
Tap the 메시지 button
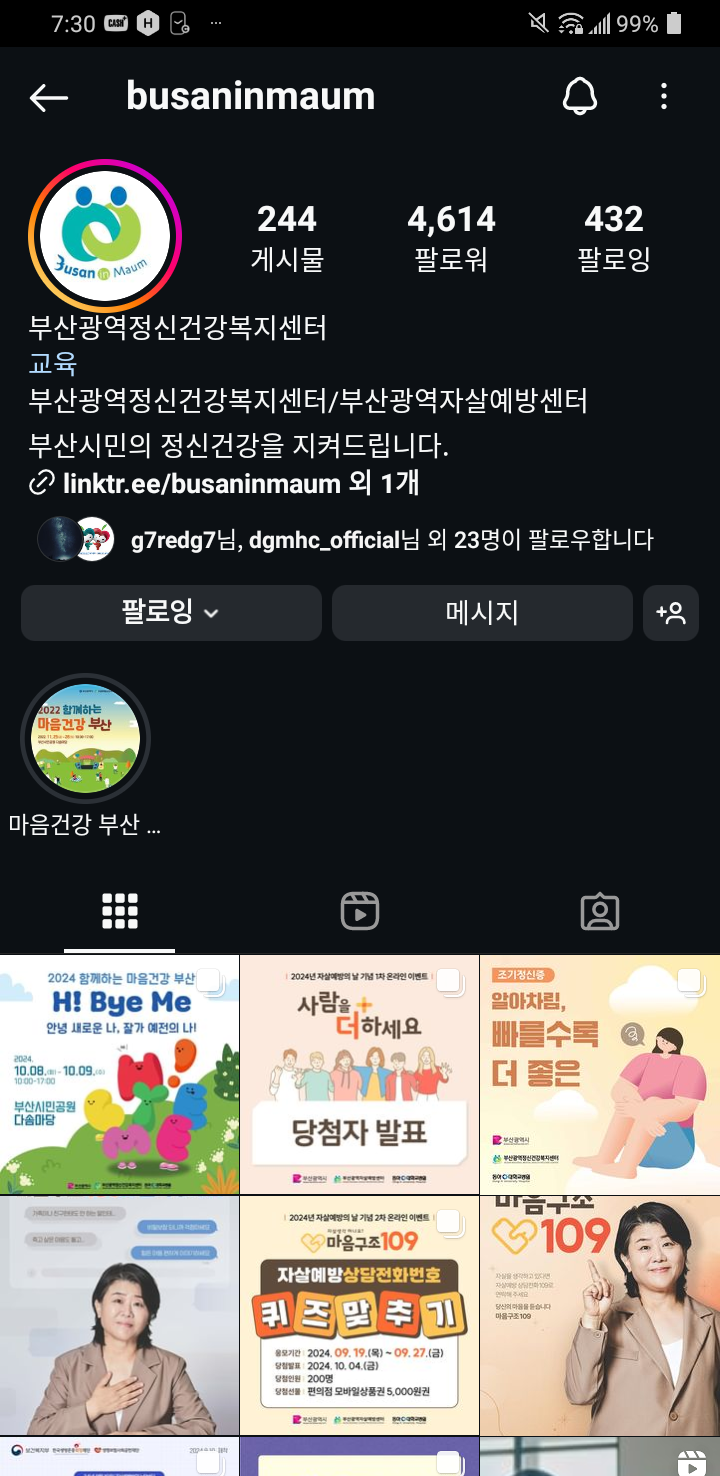pyautogui.click(x=482, y=612)
